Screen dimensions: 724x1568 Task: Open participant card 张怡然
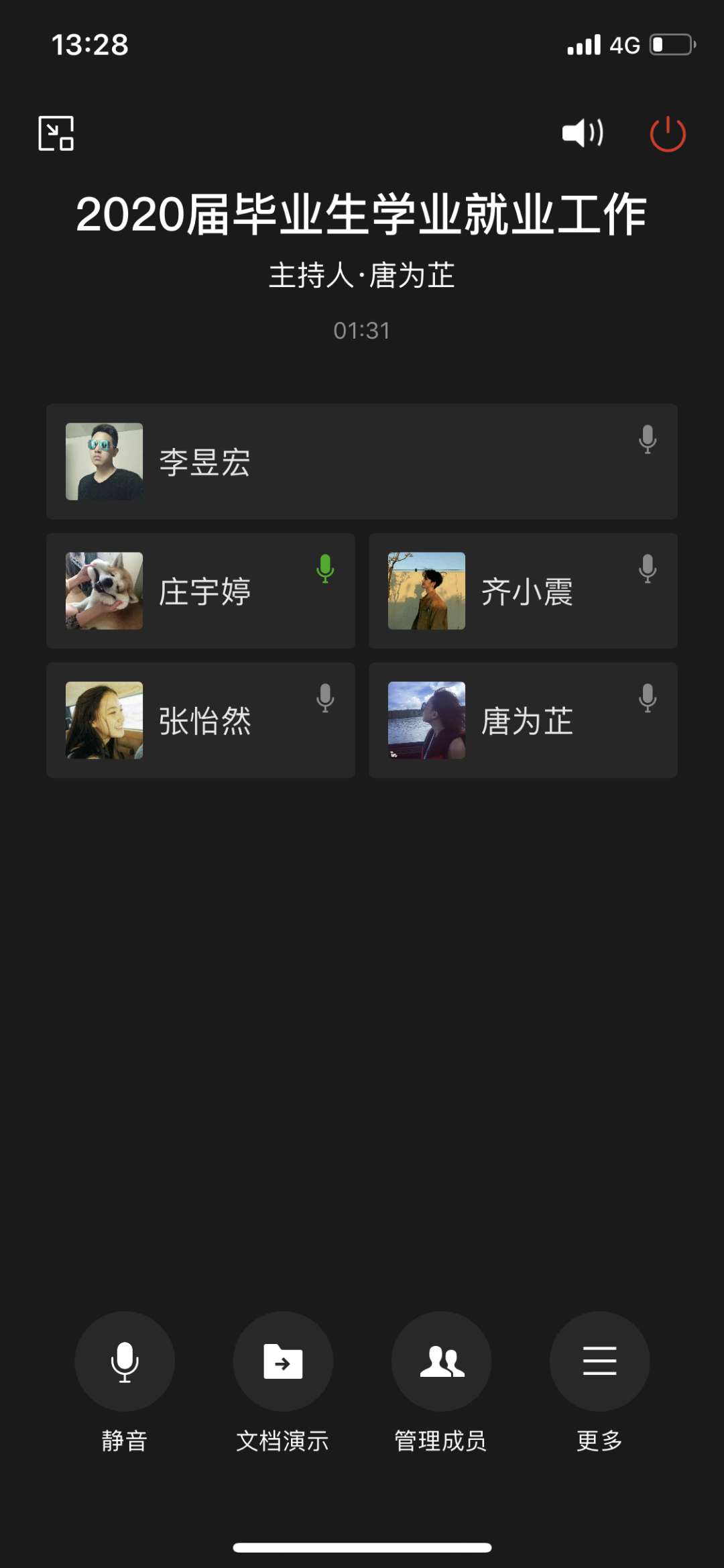[x=200, y=720]
